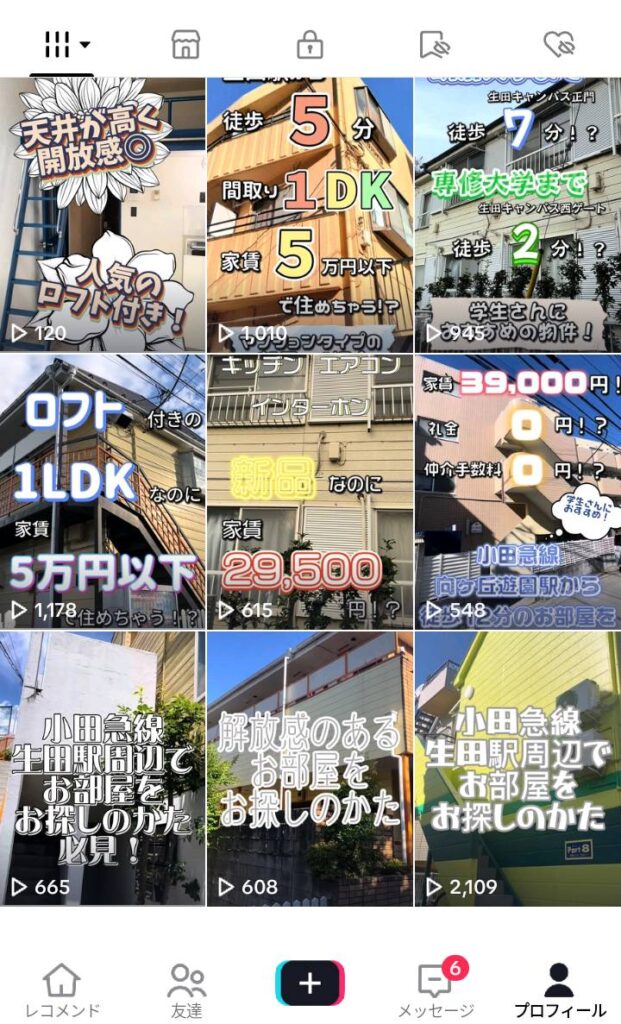Go to the レコメンド home tab
The image size is (621, 1024).
(62, 991)
